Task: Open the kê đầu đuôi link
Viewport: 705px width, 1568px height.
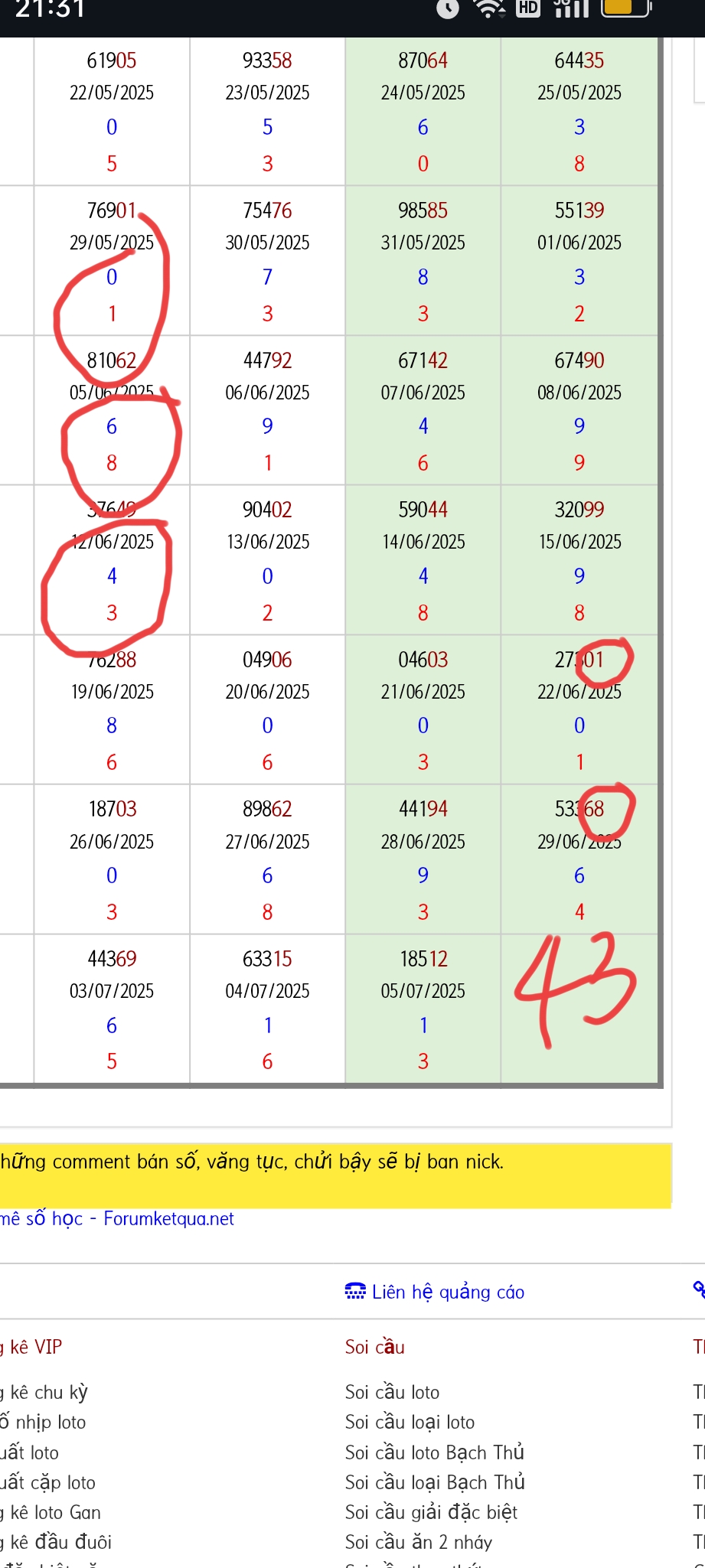Action: [x=56, y=1542]
